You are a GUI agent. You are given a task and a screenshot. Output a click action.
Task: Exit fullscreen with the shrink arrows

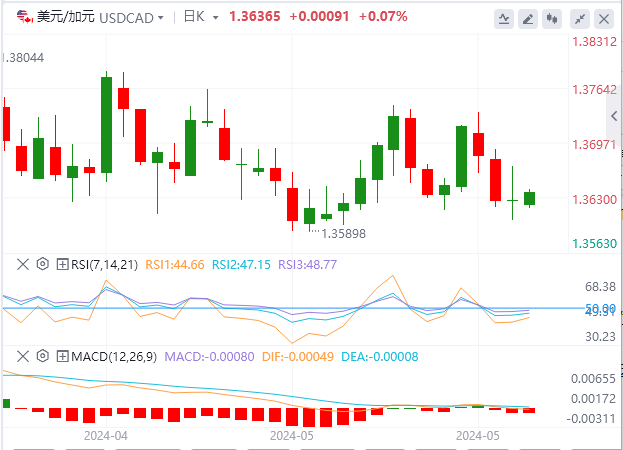[581, 18]
